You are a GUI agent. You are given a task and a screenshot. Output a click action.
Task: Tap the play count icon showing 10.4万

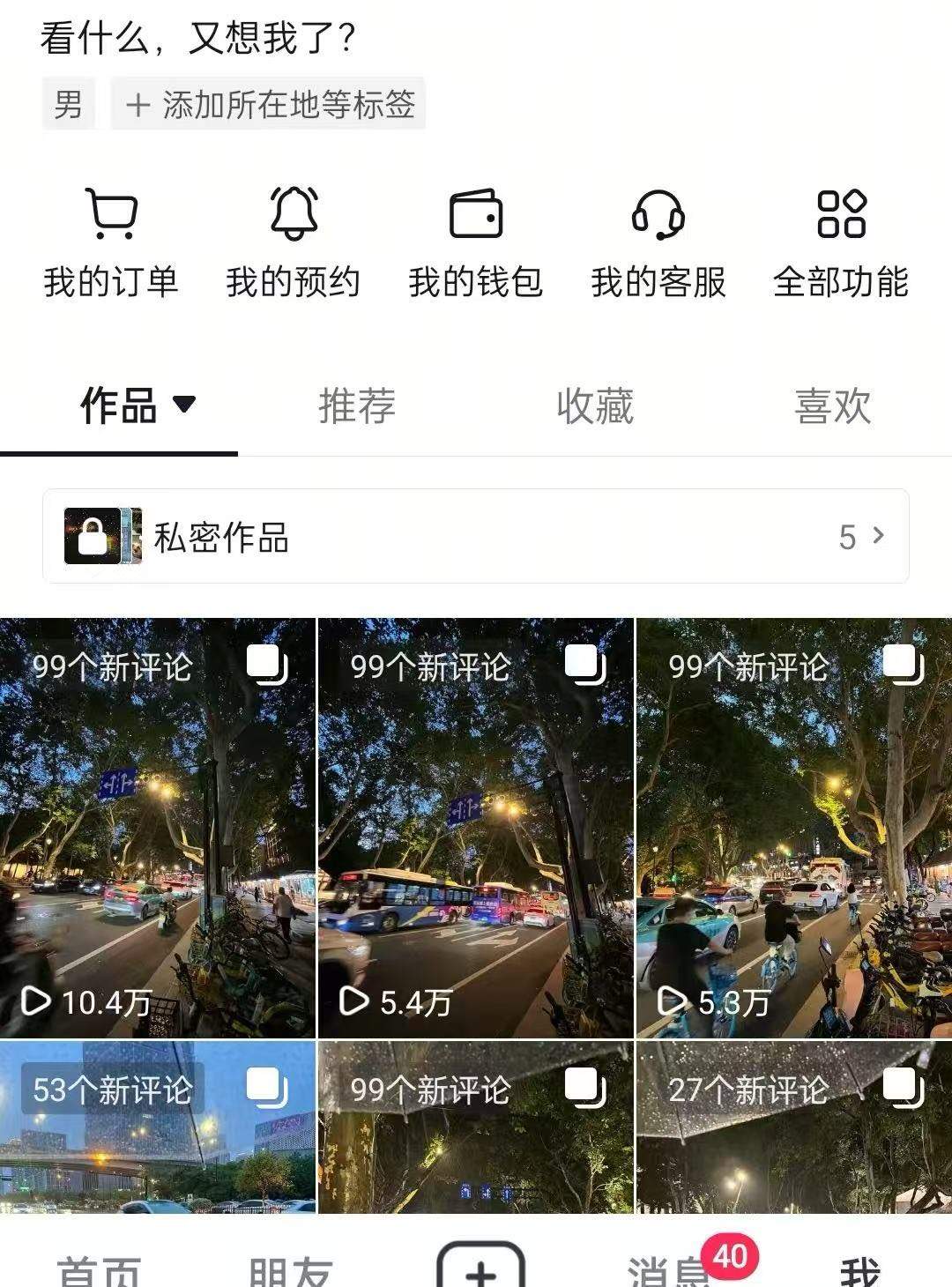(37, 1000)
